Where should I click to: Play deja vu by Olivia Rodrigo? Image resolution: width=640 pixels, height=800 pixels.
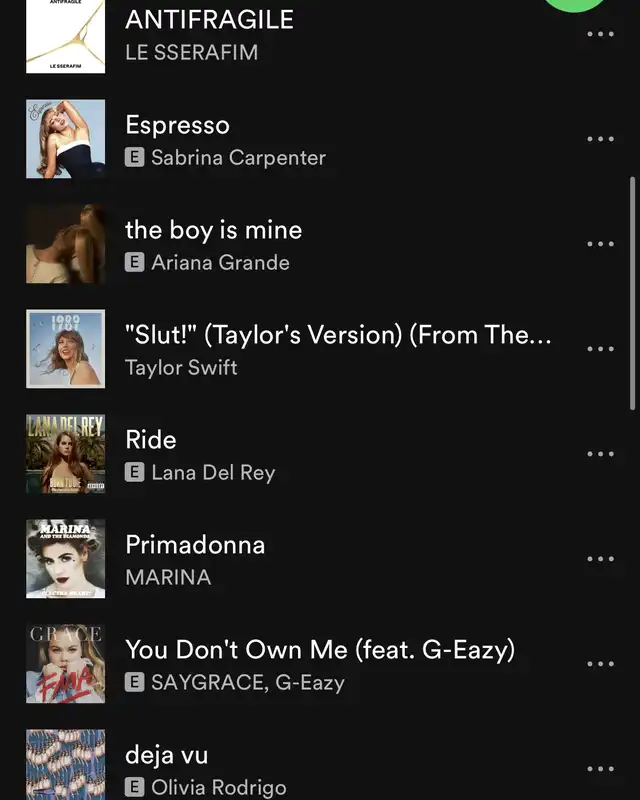pyautogui.click(x=166, y=756)
